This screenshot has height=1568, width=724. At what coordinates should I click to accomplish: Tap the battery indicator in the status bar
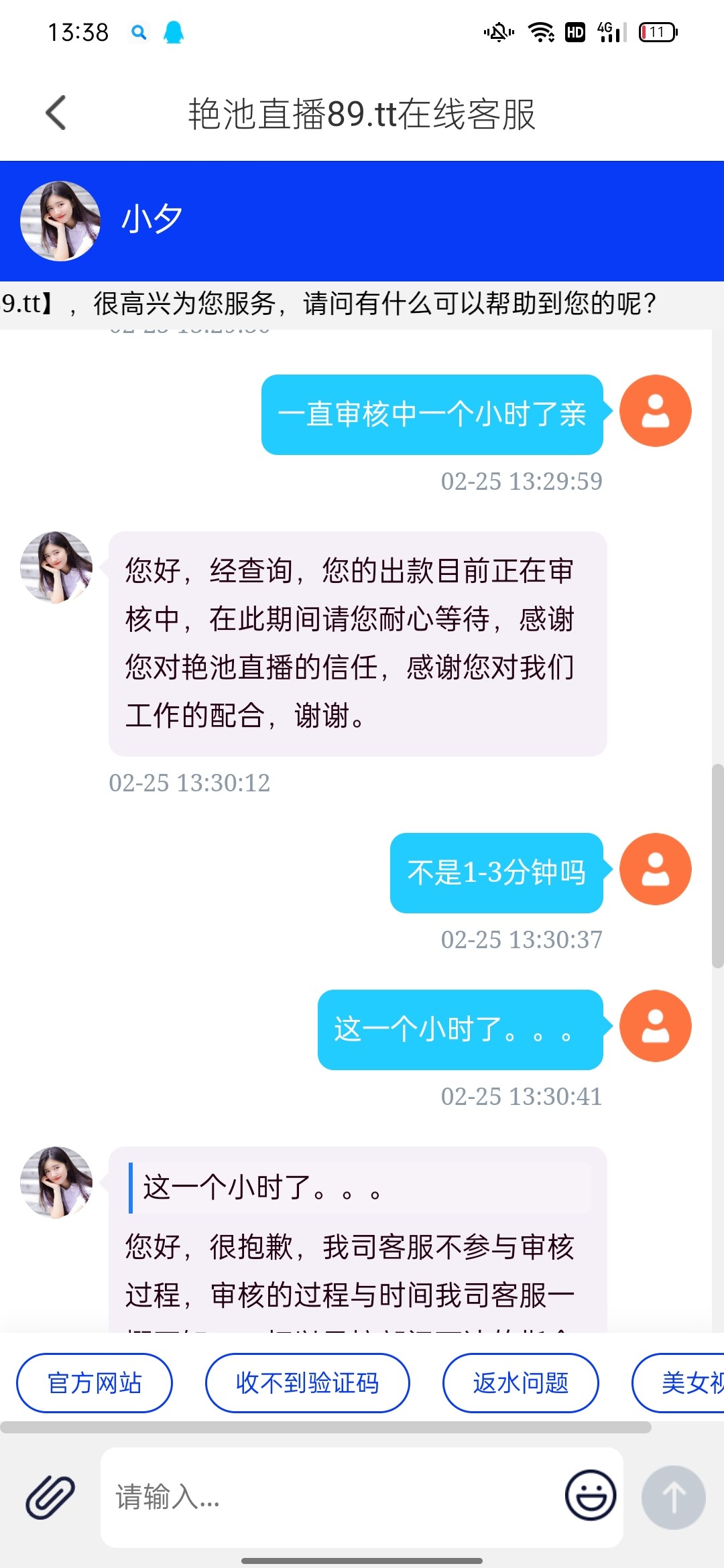tap(656, 31)
